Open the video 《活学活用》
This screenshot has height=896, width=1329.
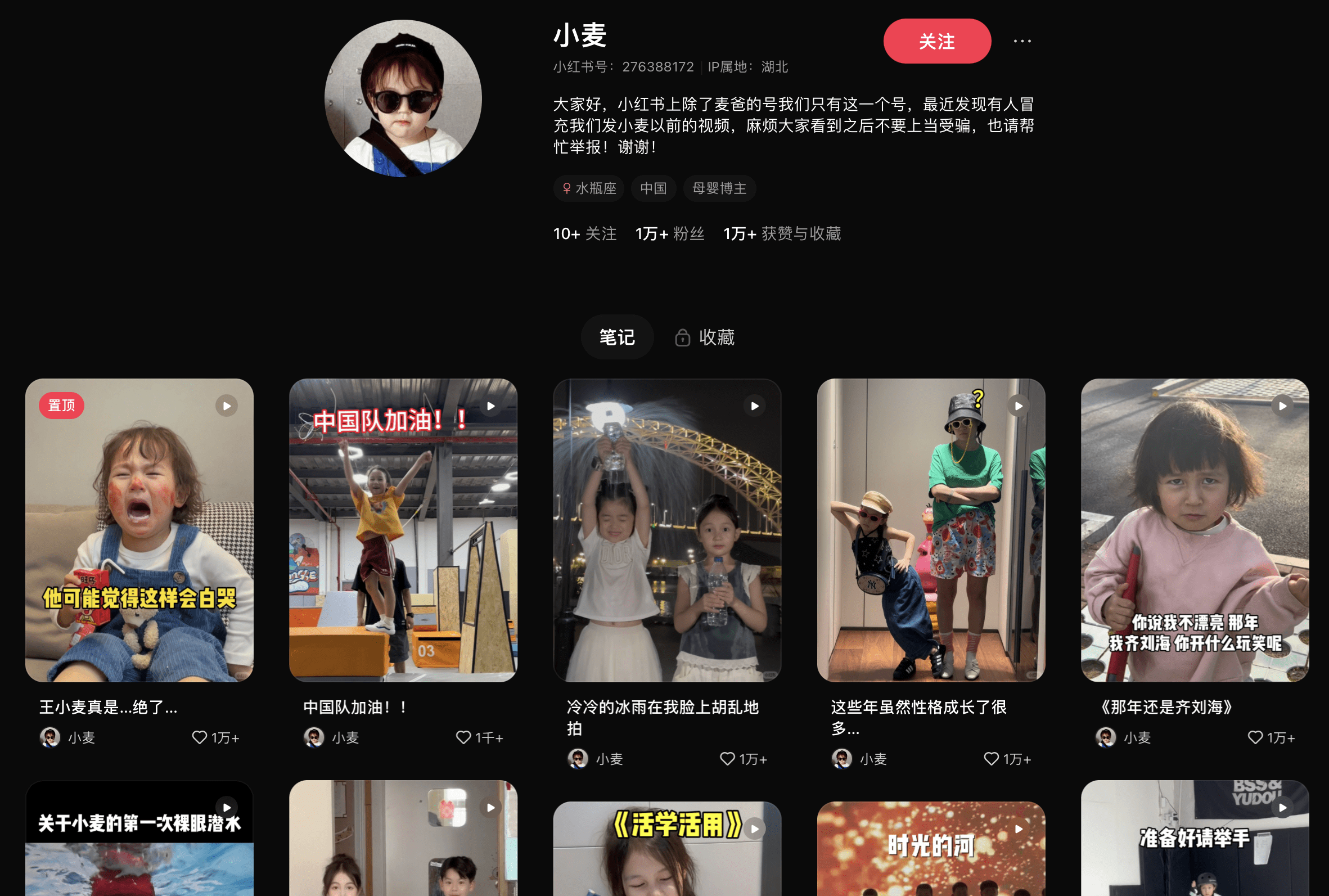(667, 852)
